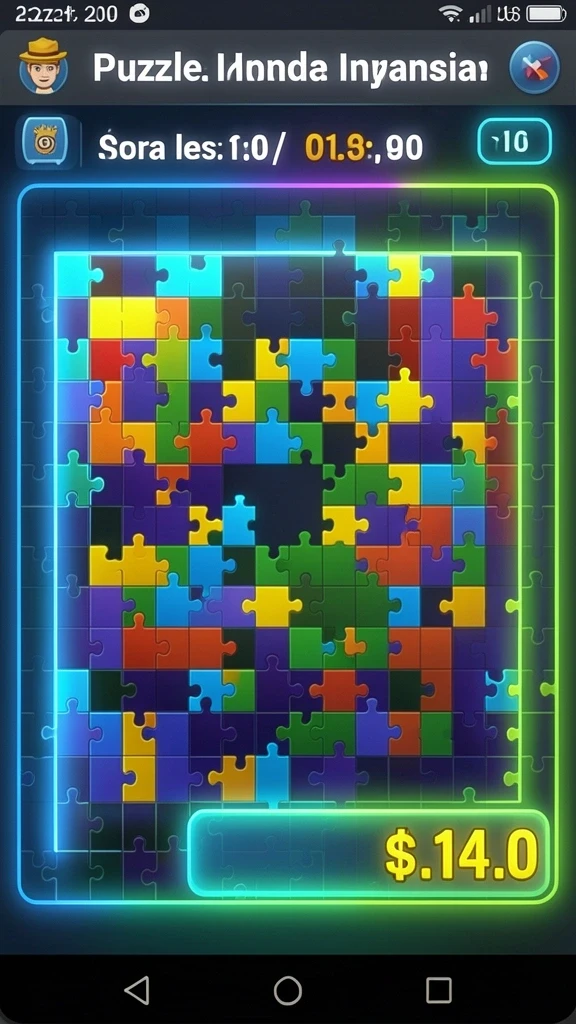Open the recent apps overview
The height and width of the screenshot is (1024, 576).
tap(439, 991)
